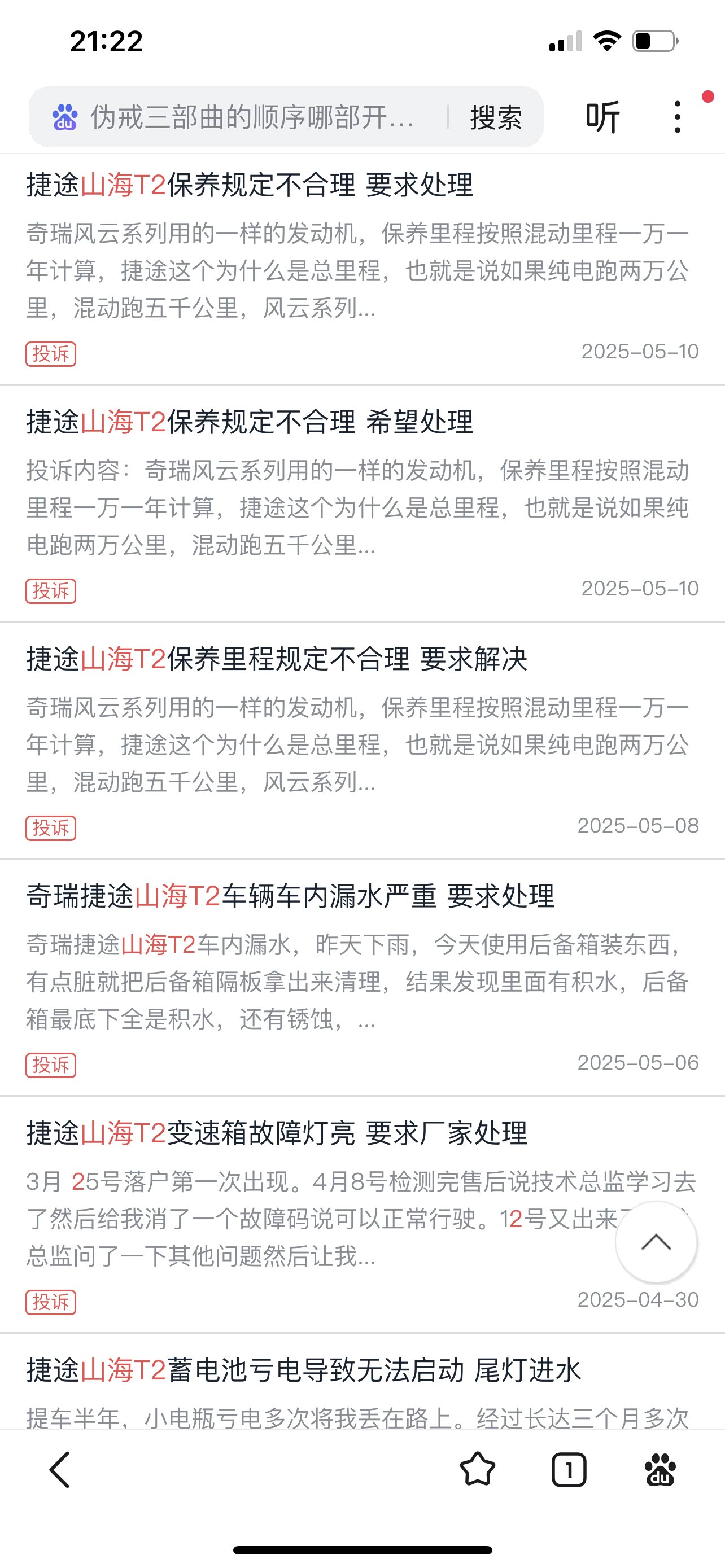The width and height of the screenshot is (725, 1568).
Task: Start listening with the 听 button
Action: point(602,117)
